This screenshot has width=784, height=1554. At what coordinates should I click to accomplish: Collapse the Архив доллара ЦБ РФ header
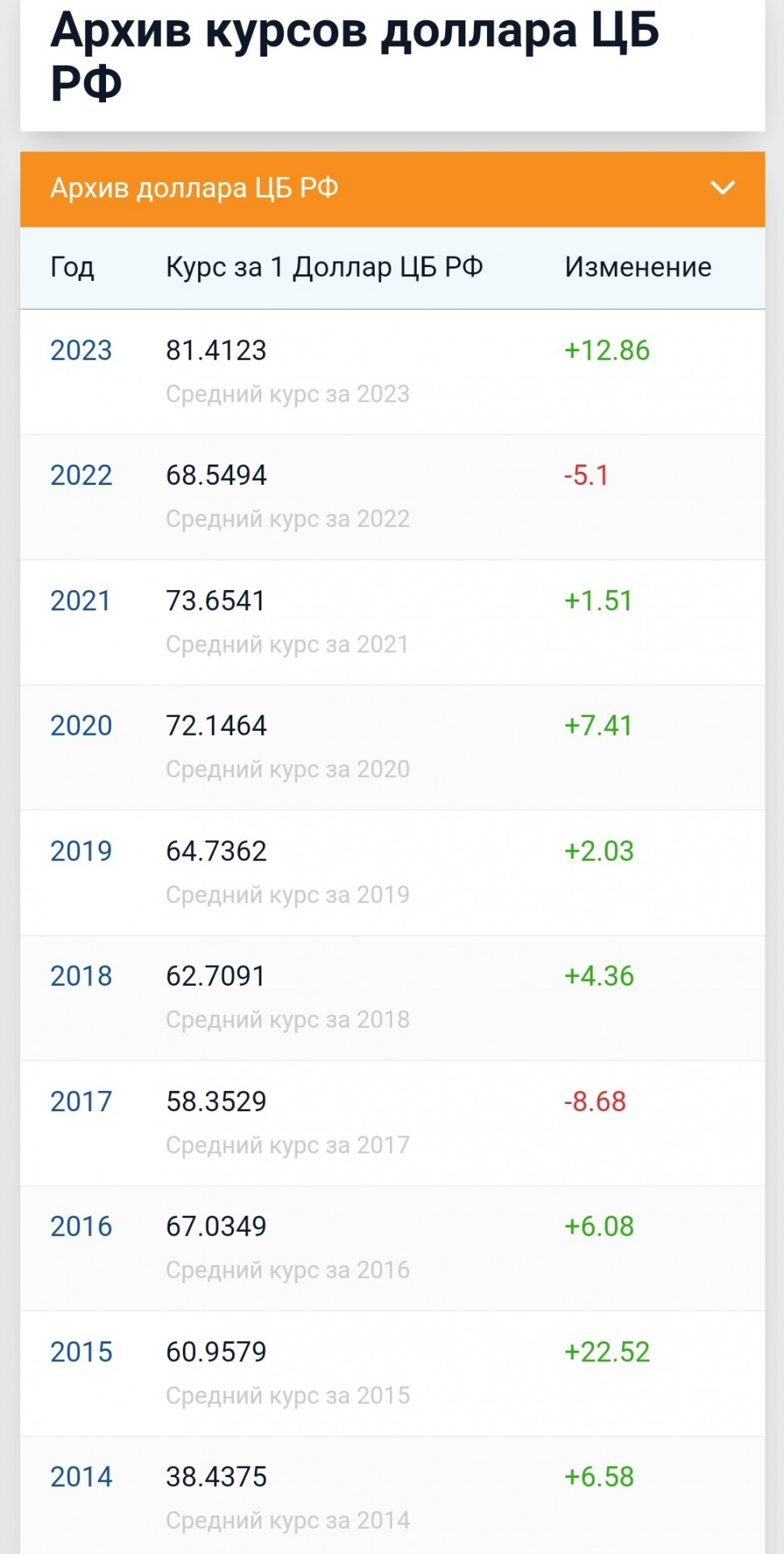[x=392, y=189]
